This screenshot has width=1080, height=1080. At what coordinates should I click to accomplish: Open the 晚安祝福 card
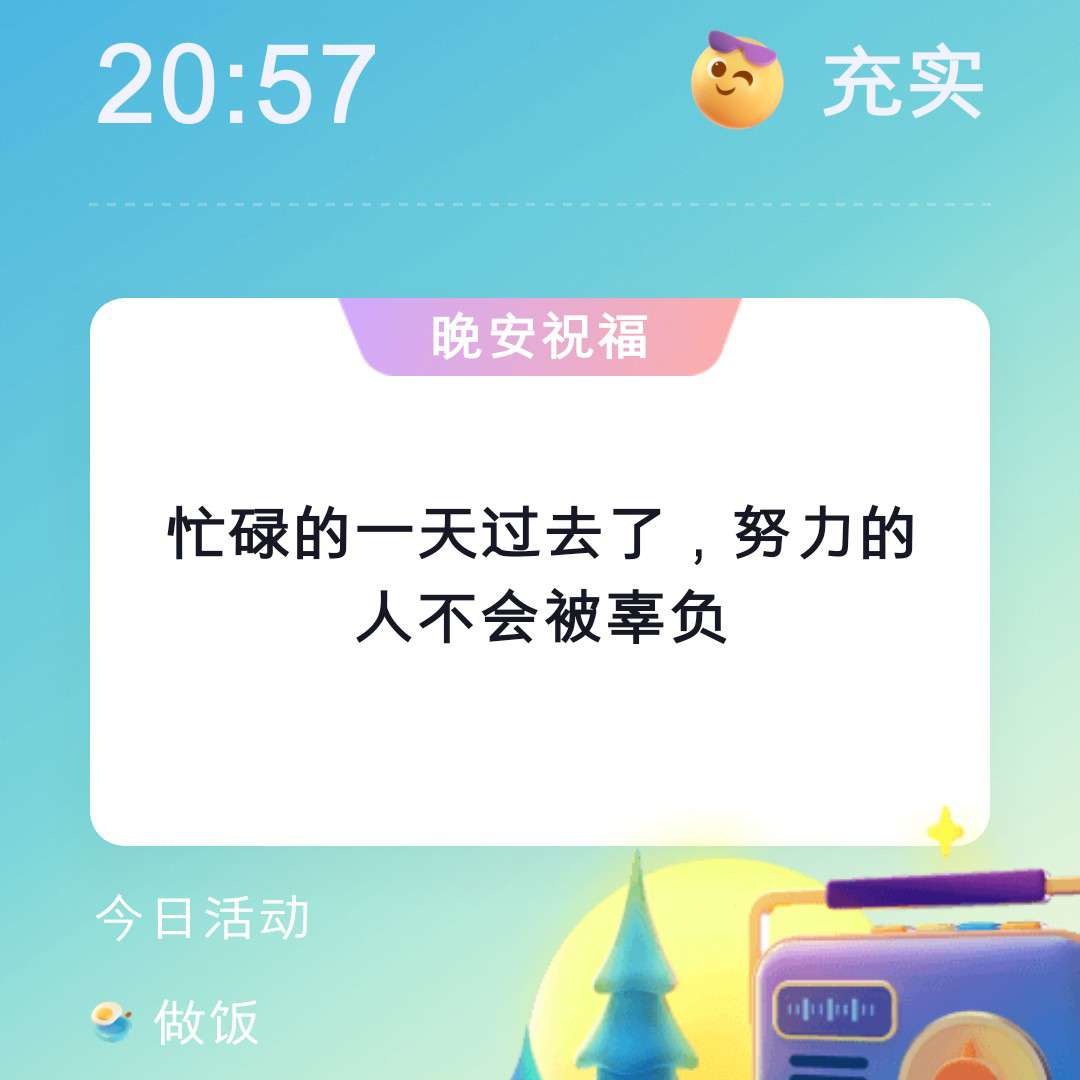click(x=540, y=572)
